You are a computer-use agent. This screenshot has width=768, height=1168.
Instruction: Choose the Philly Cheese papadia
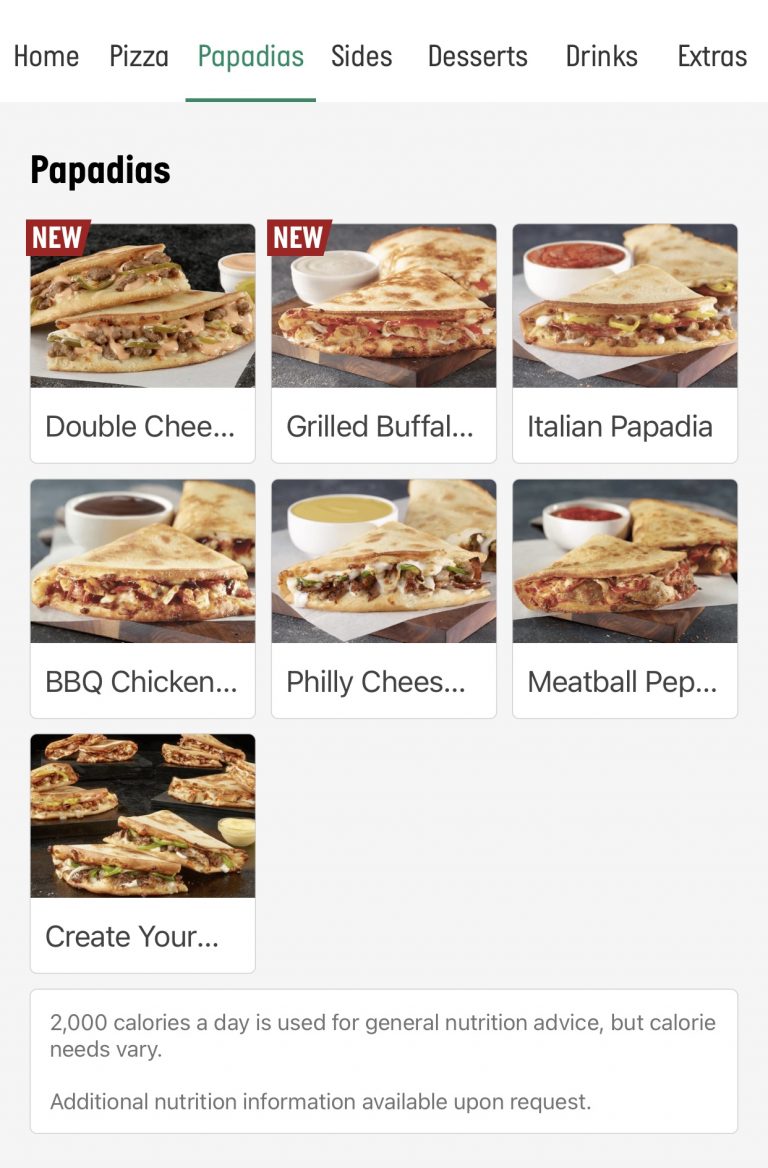384,598
